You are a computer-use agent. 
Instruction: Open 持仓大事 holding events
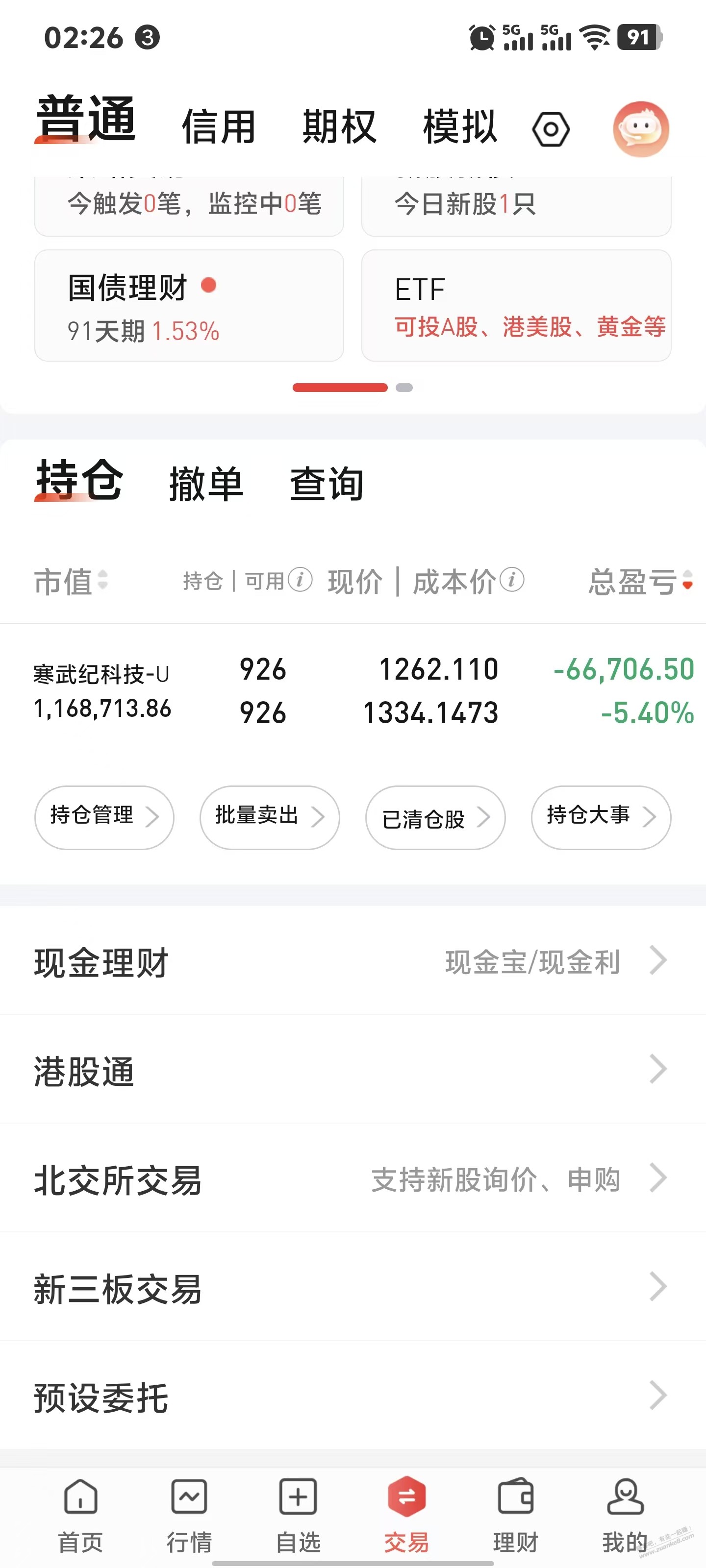point(601,817)
